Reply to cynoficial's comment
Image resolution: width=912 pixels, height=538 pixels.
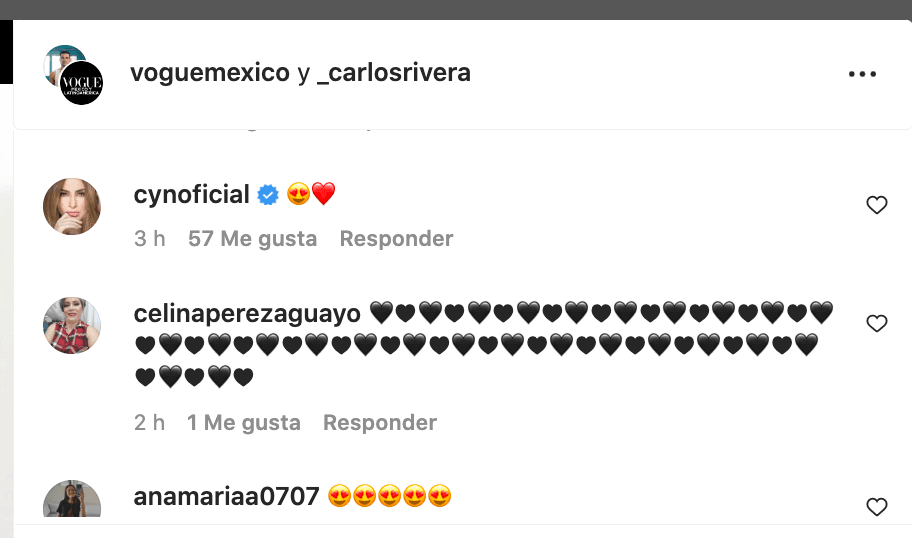[396, 239]
